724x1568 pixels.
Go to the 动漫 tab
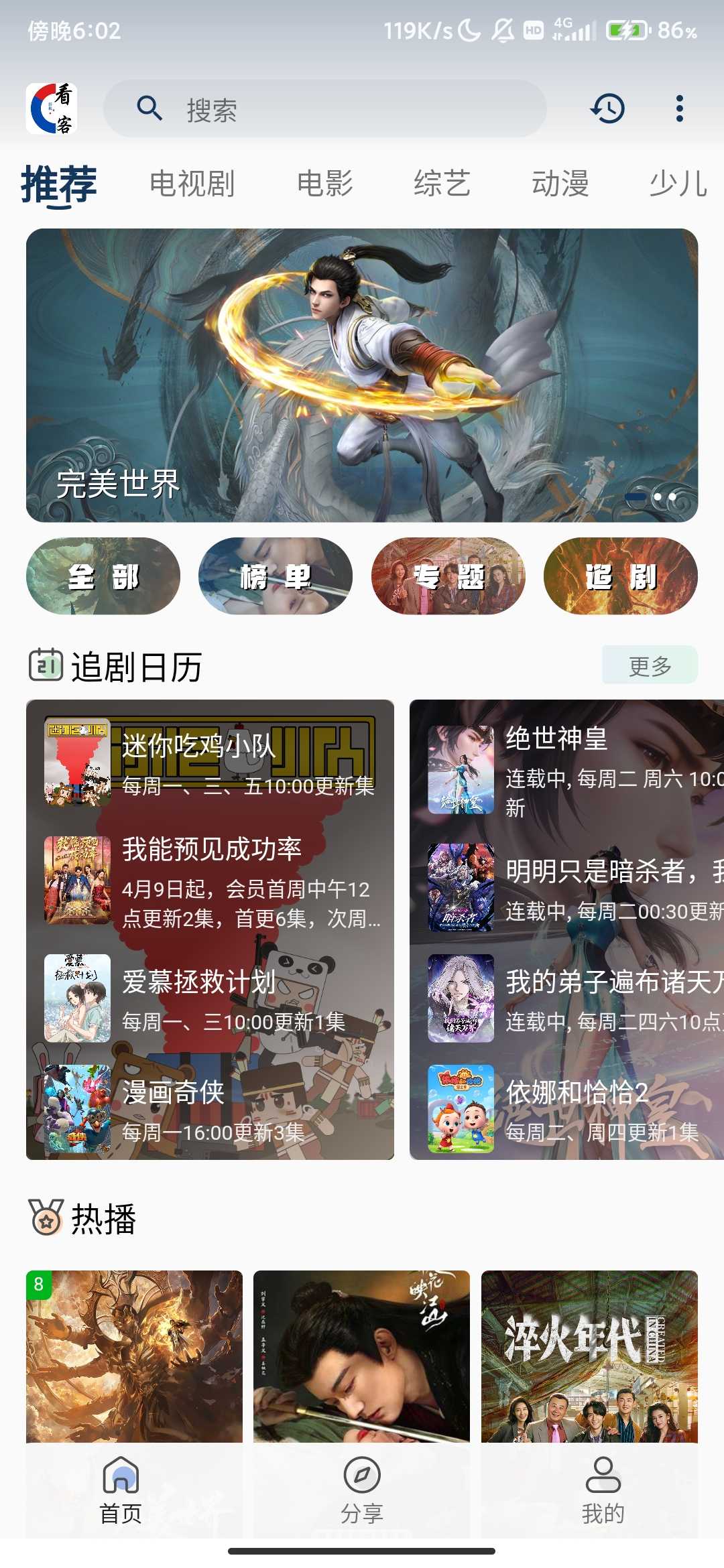[x=560, y=184]
